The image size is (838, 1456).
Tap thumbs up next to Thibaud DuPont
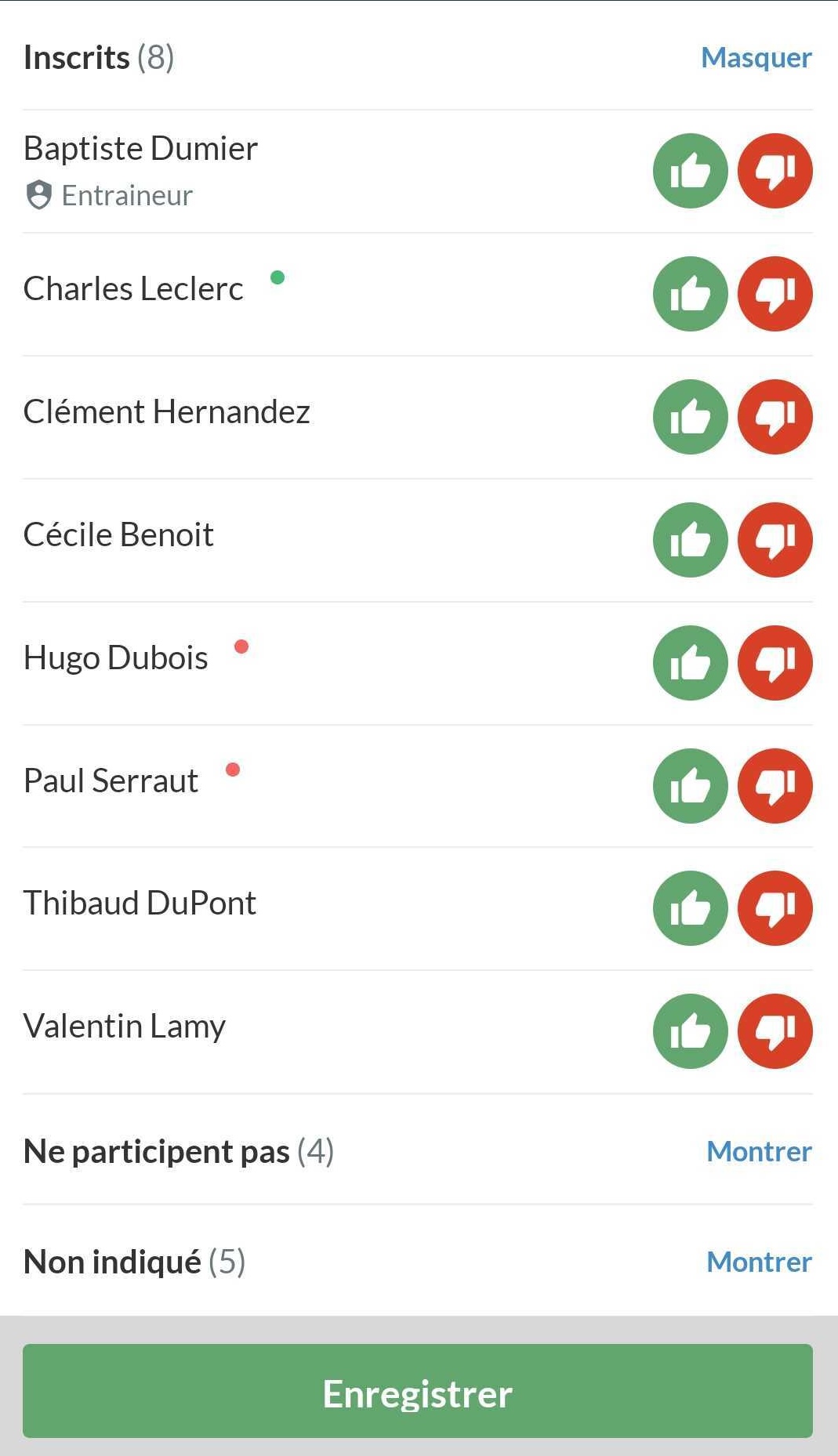pyautogui.click(x=691, y=908)
